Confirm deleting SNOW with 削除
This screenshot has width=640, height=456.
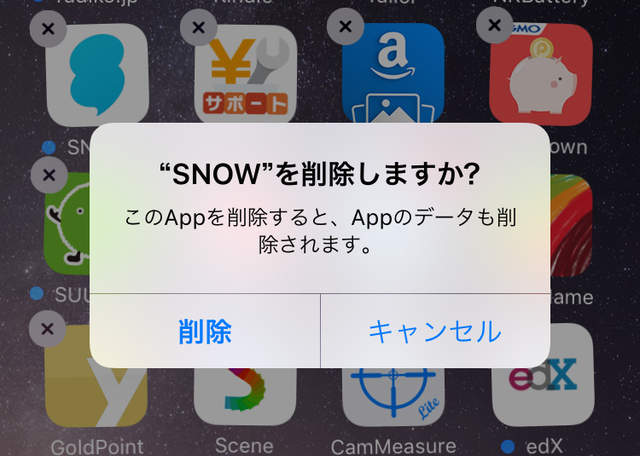[x=205, y=331]
